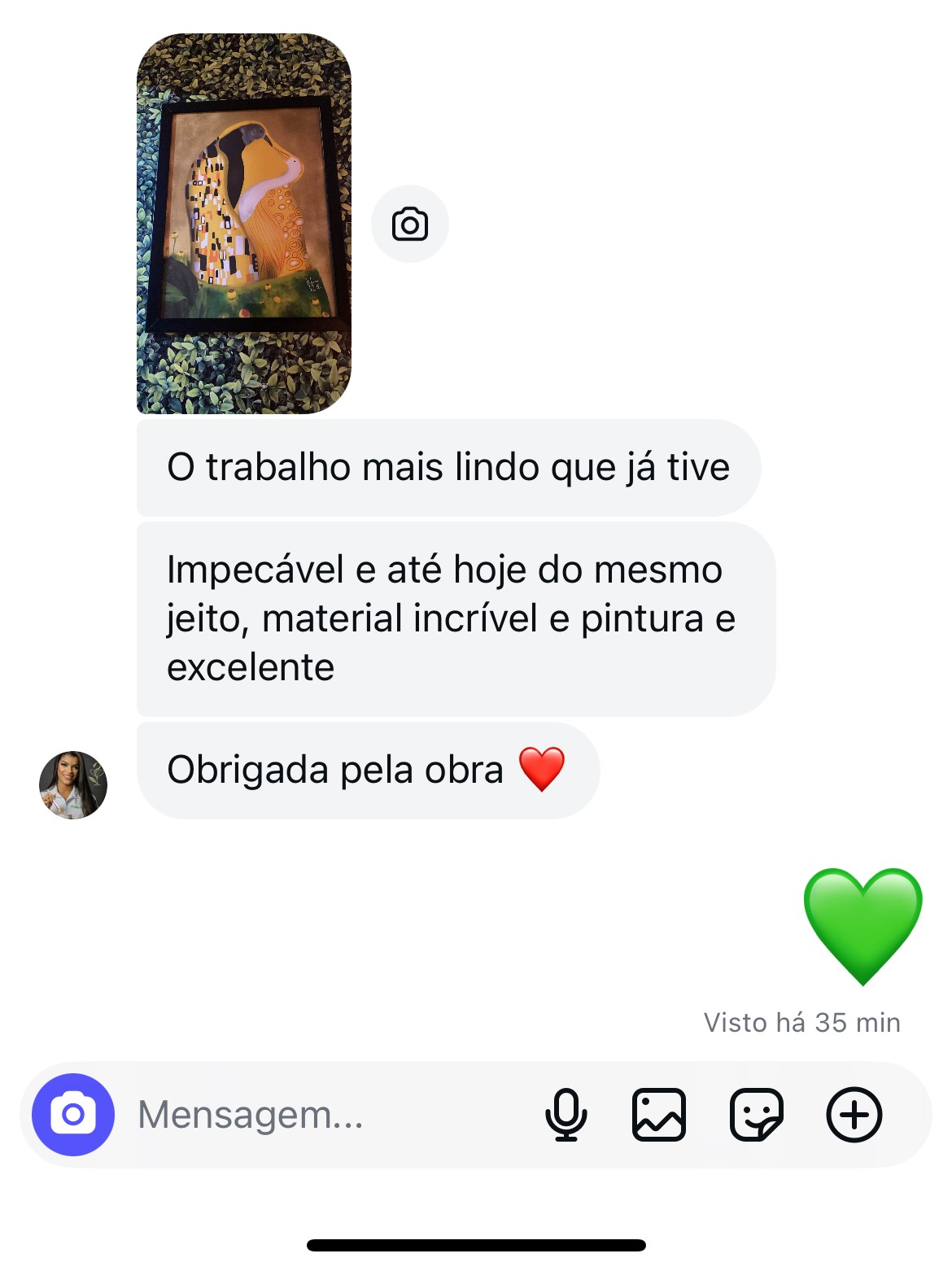Viewport: 952px width, 1271px height.
Task: Record a voice message with the microphone
Action: (x=566, y=1114)
